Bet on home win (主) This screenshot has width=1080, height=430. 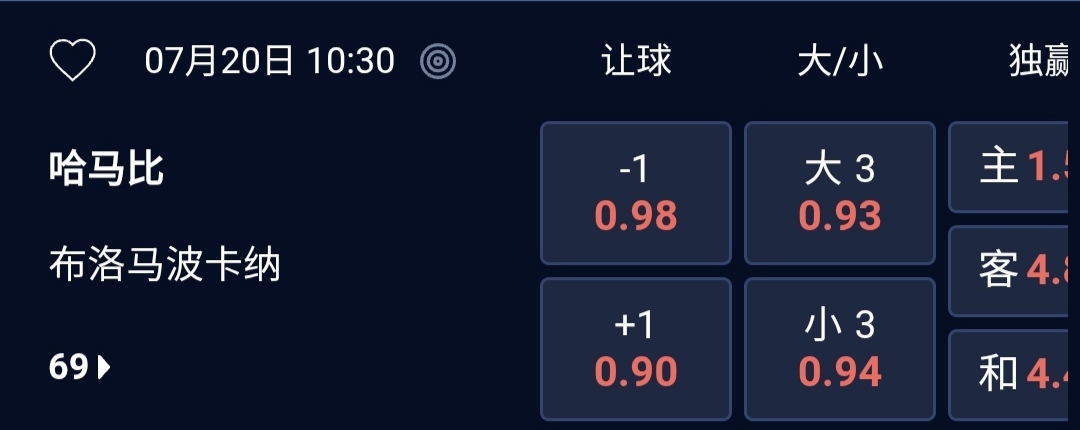point(1014,167)
